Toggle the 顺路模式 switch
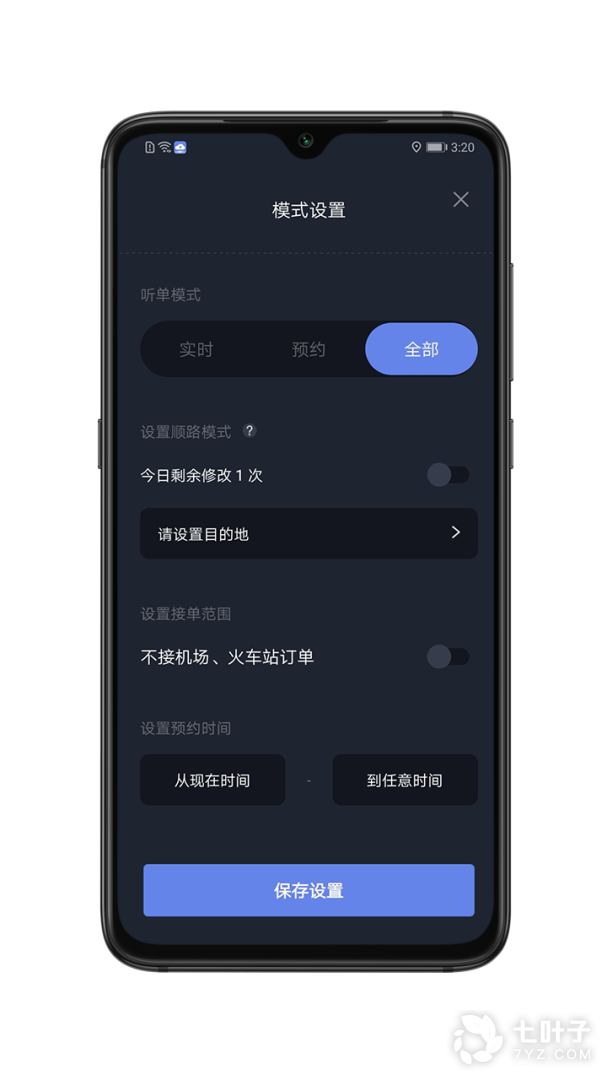The width and height of the screenshot is (607, 1080). tap(447, 475)
